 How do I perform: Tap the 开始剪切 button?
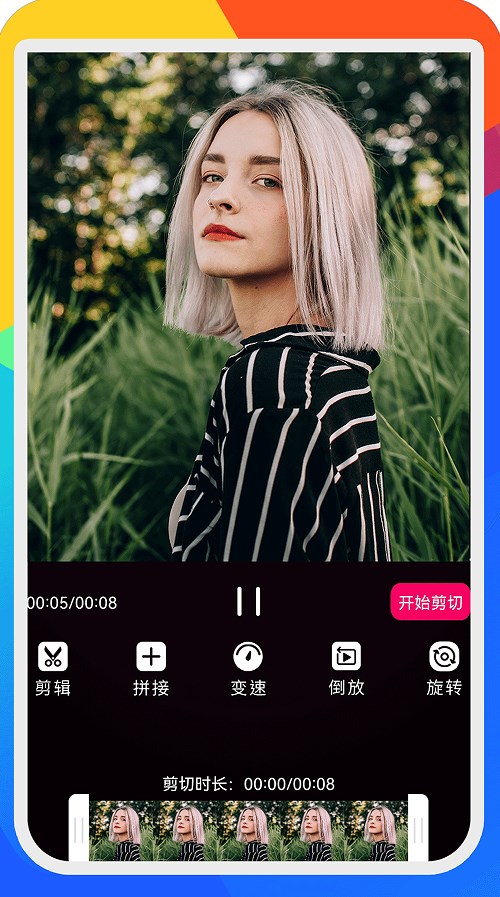[430, 602]
